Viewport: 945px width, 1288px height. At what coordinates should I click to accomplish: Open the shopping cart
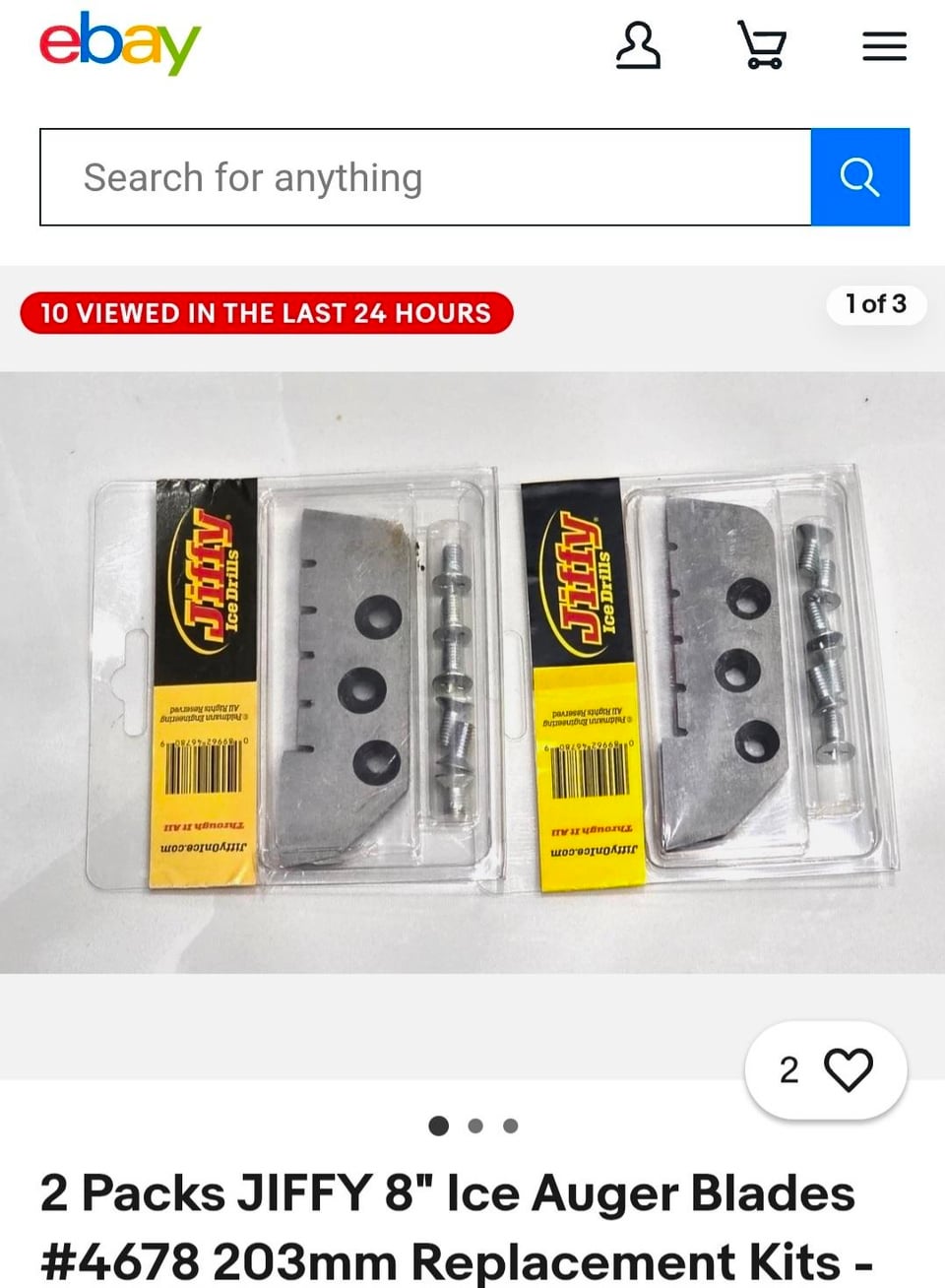tap(762, 45)
